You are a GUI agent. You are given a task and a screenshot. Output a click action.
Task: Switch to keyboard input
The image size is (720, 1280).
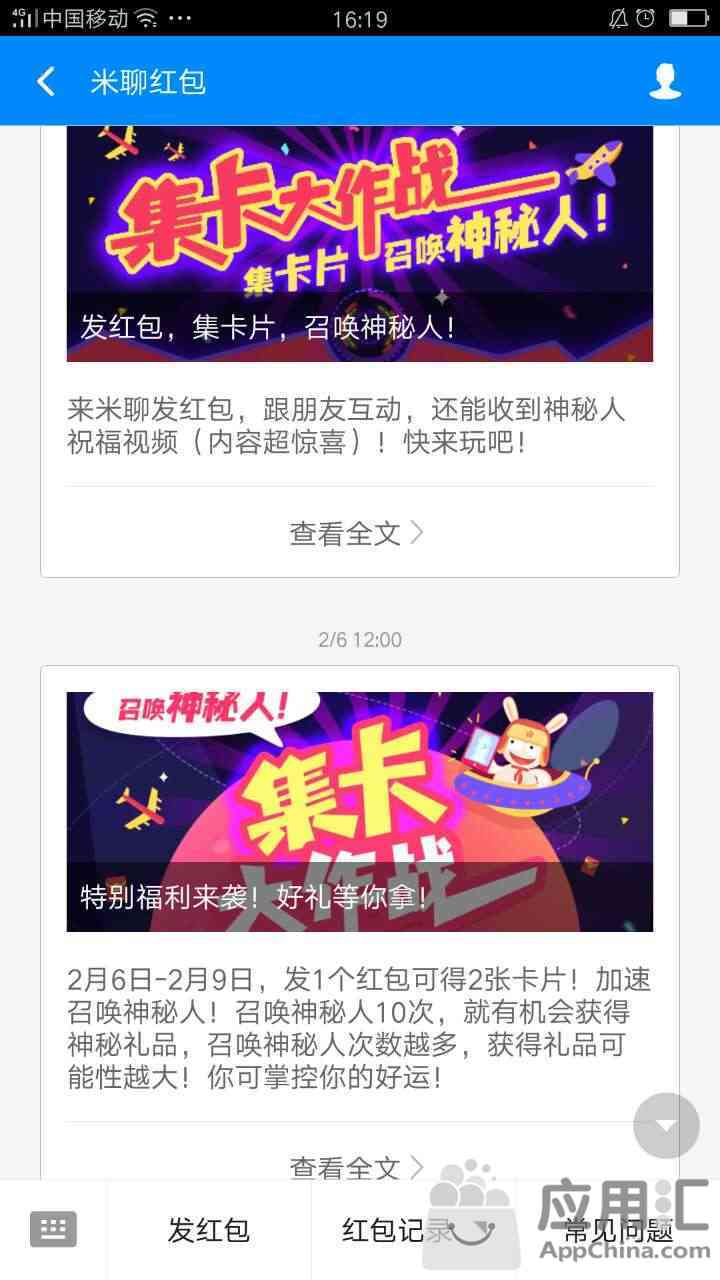(53, 1229)
